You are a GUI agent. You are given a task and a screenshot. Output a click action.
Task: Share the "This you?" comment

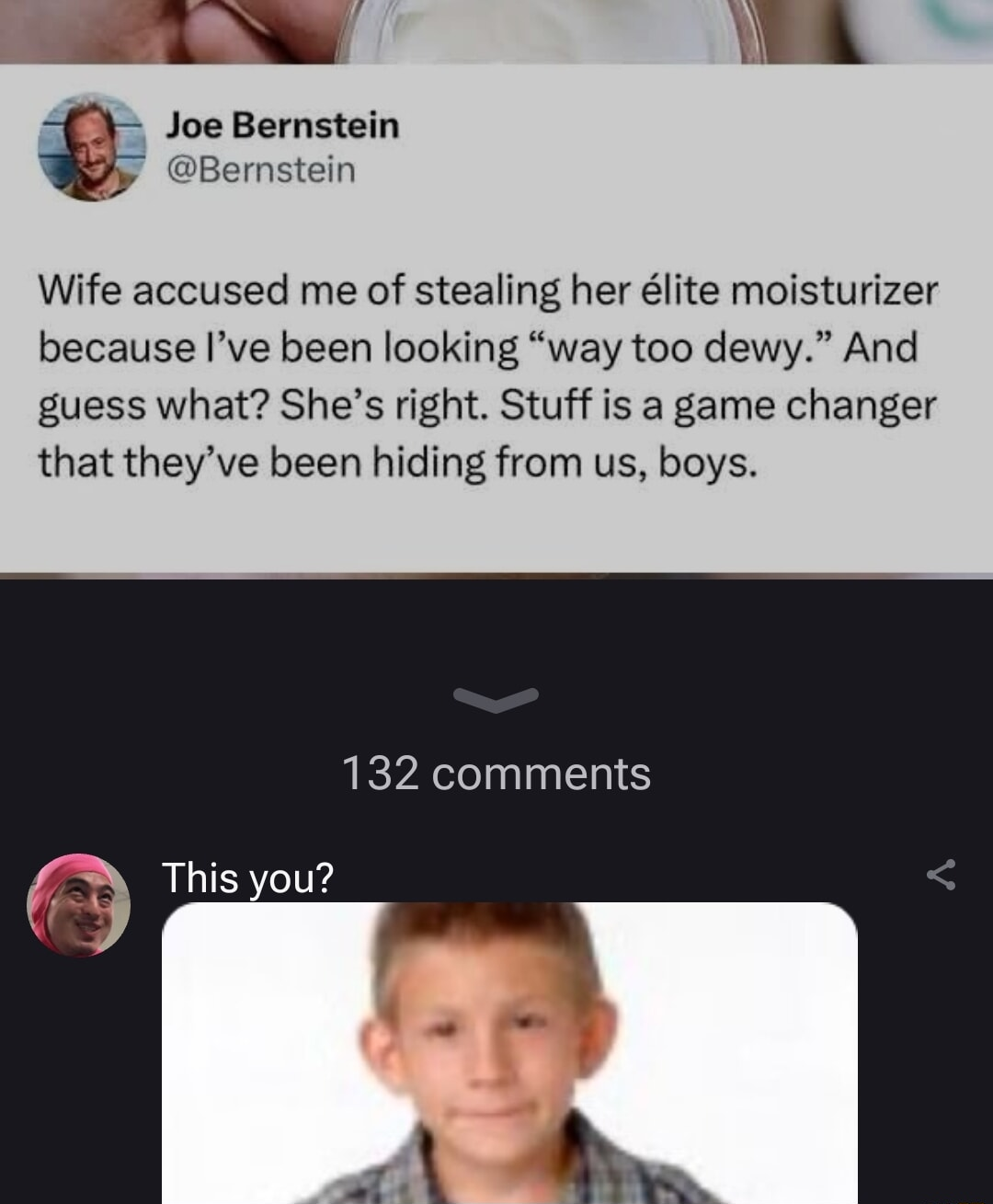[x=941, y=875]
